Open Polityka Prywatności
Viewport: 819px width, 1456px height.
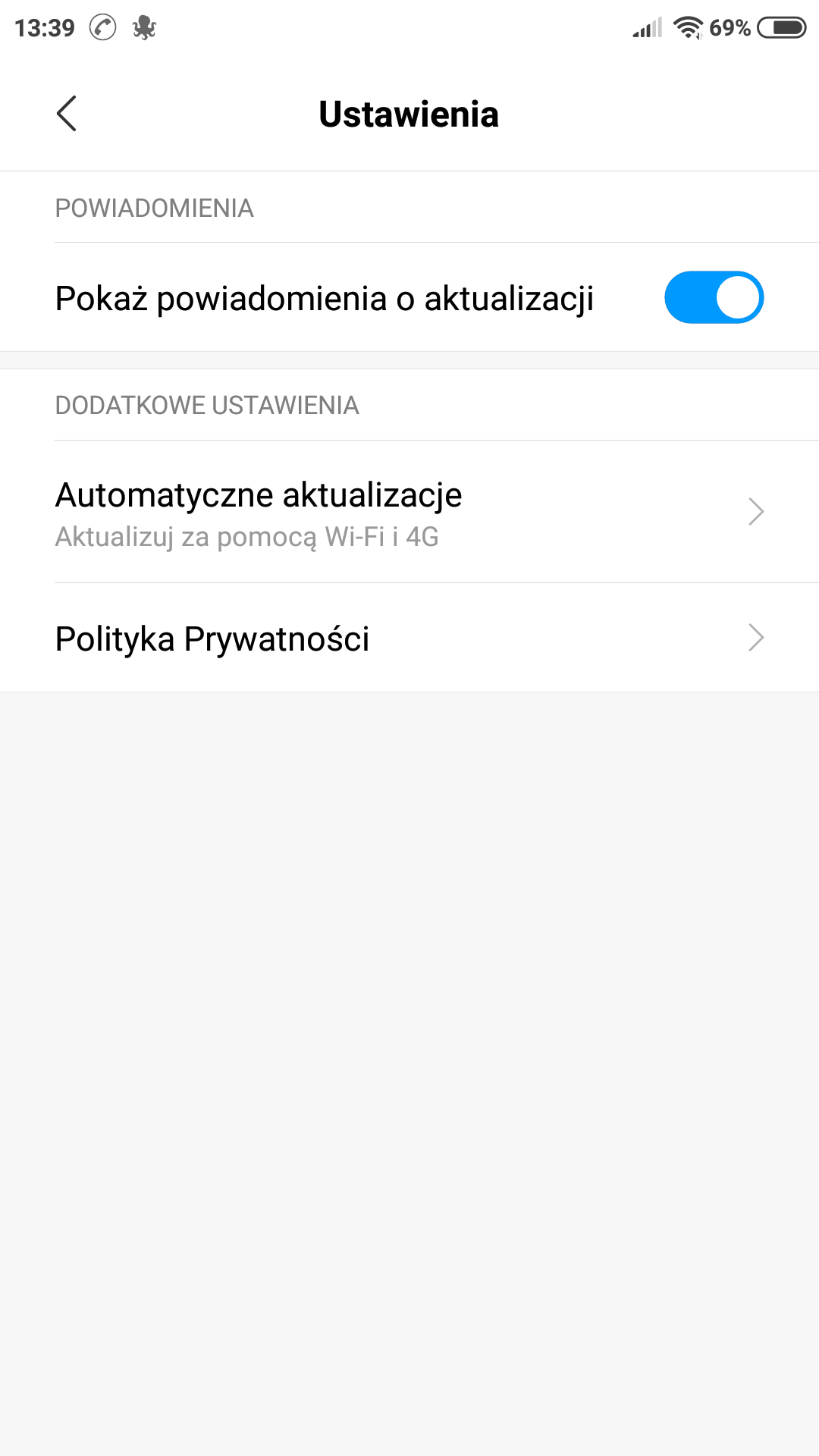tap(409, 638)
